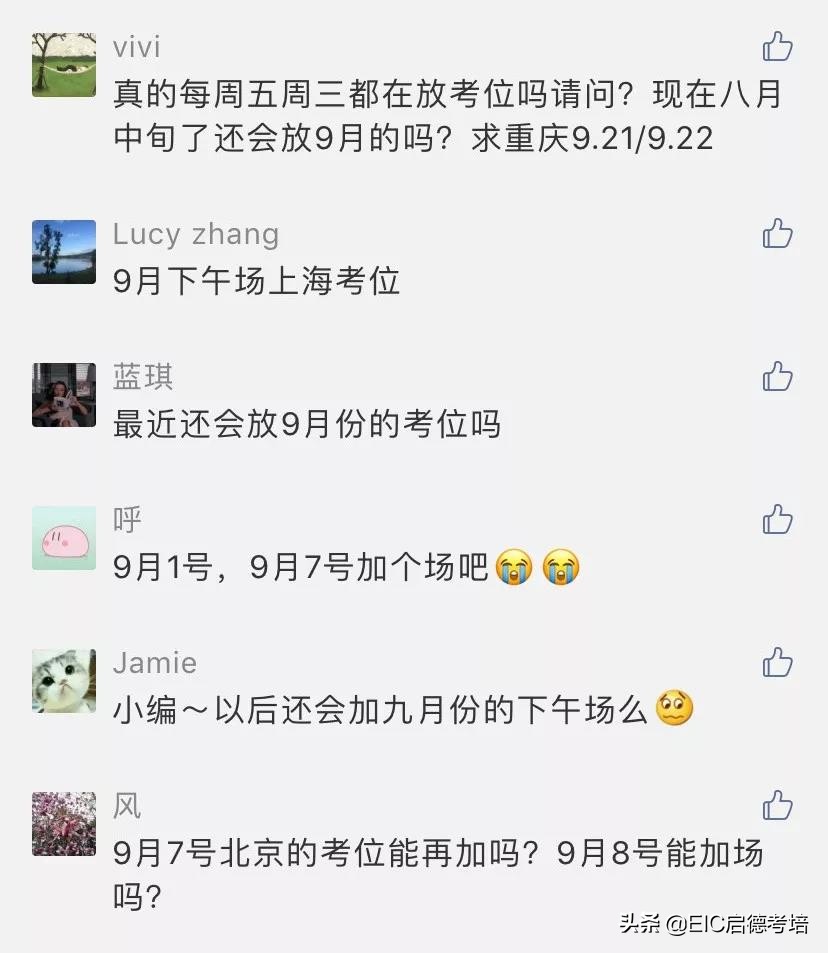Image resolution: width=828 pixels, height=953 pixels.
Task: Tap Lucy zhang's lake scenery avatar
Action: tap(63, 252)
